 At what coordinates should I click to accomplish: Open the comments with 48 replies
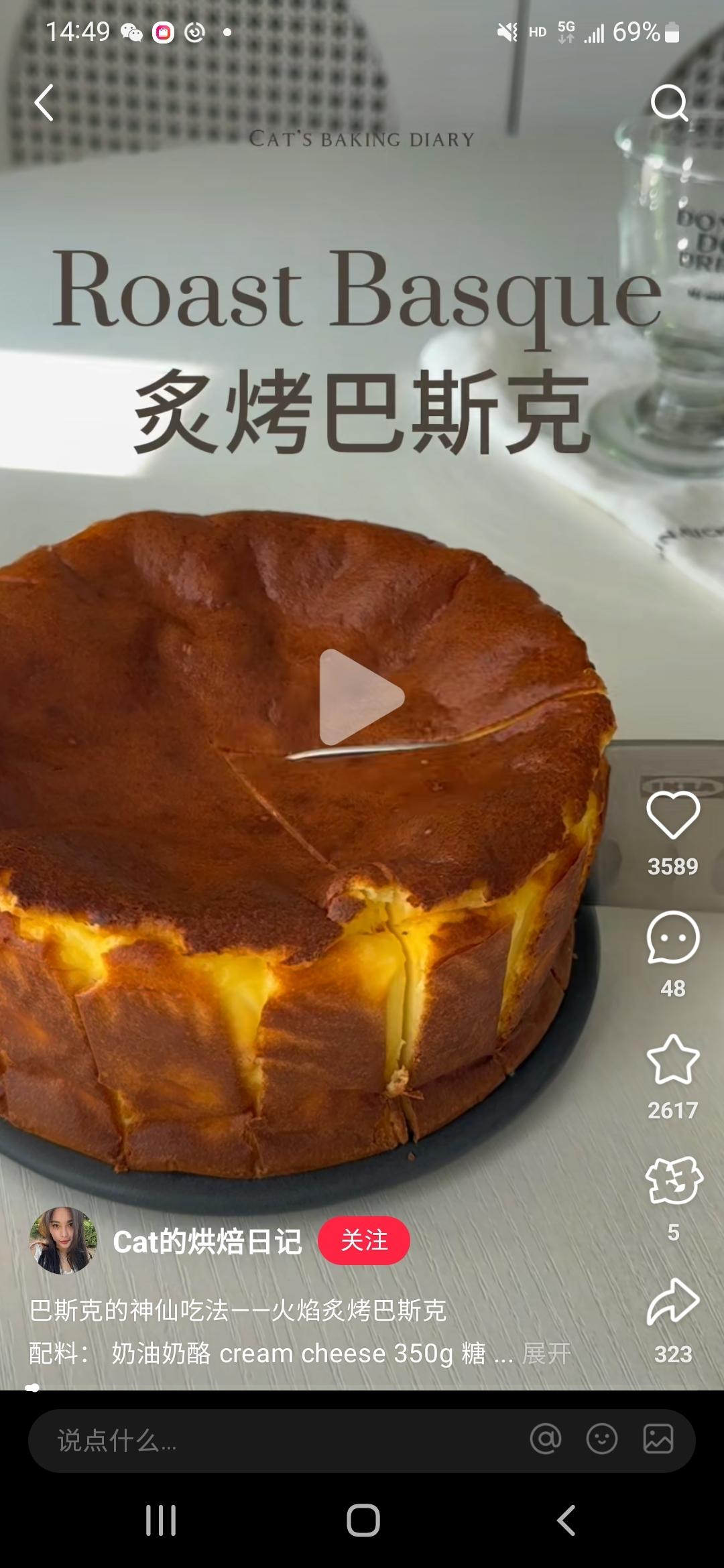(x=672, y=937)
